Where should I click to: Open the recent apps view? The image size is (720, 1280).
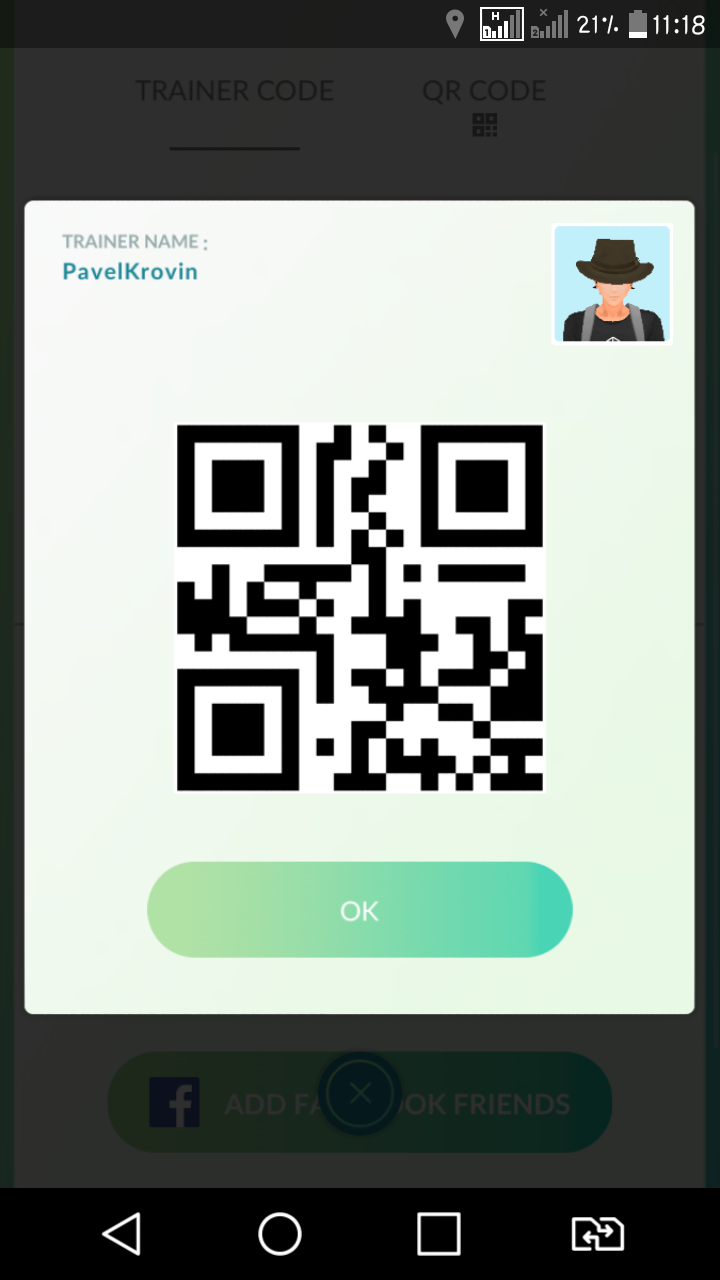tap(438, 1234)
